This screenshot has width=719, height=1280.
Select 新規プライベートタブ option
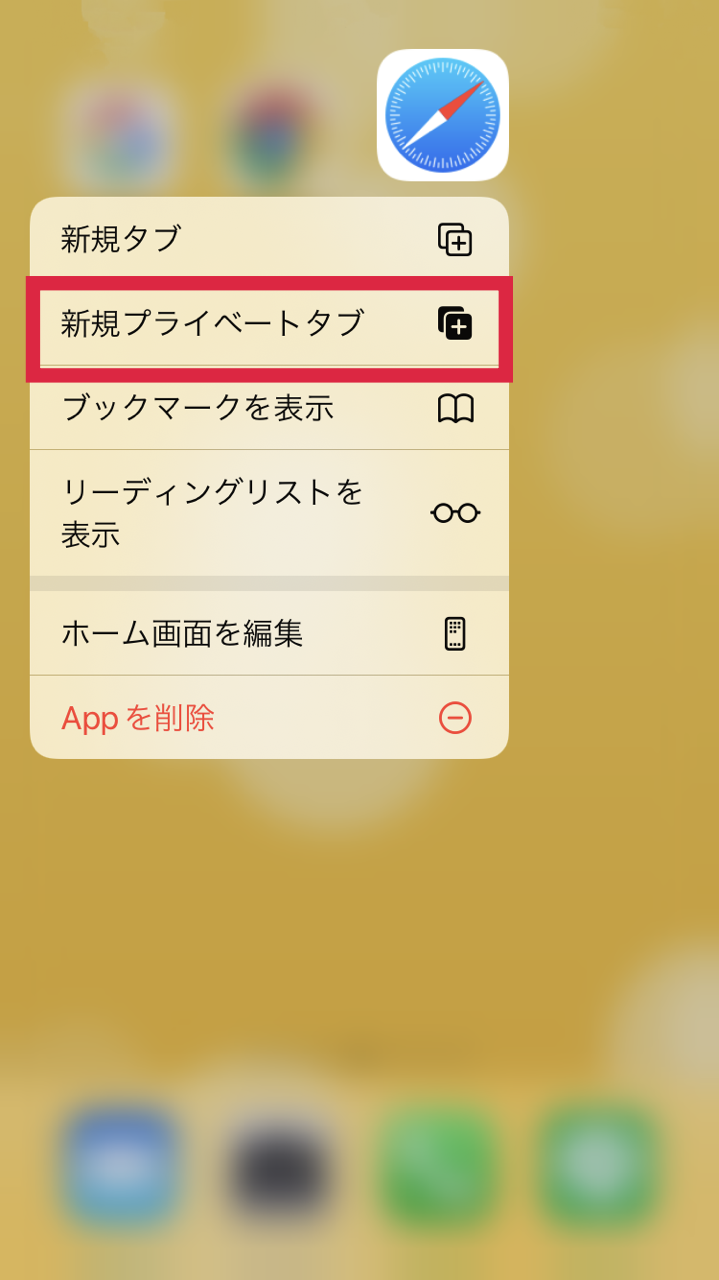268,324
